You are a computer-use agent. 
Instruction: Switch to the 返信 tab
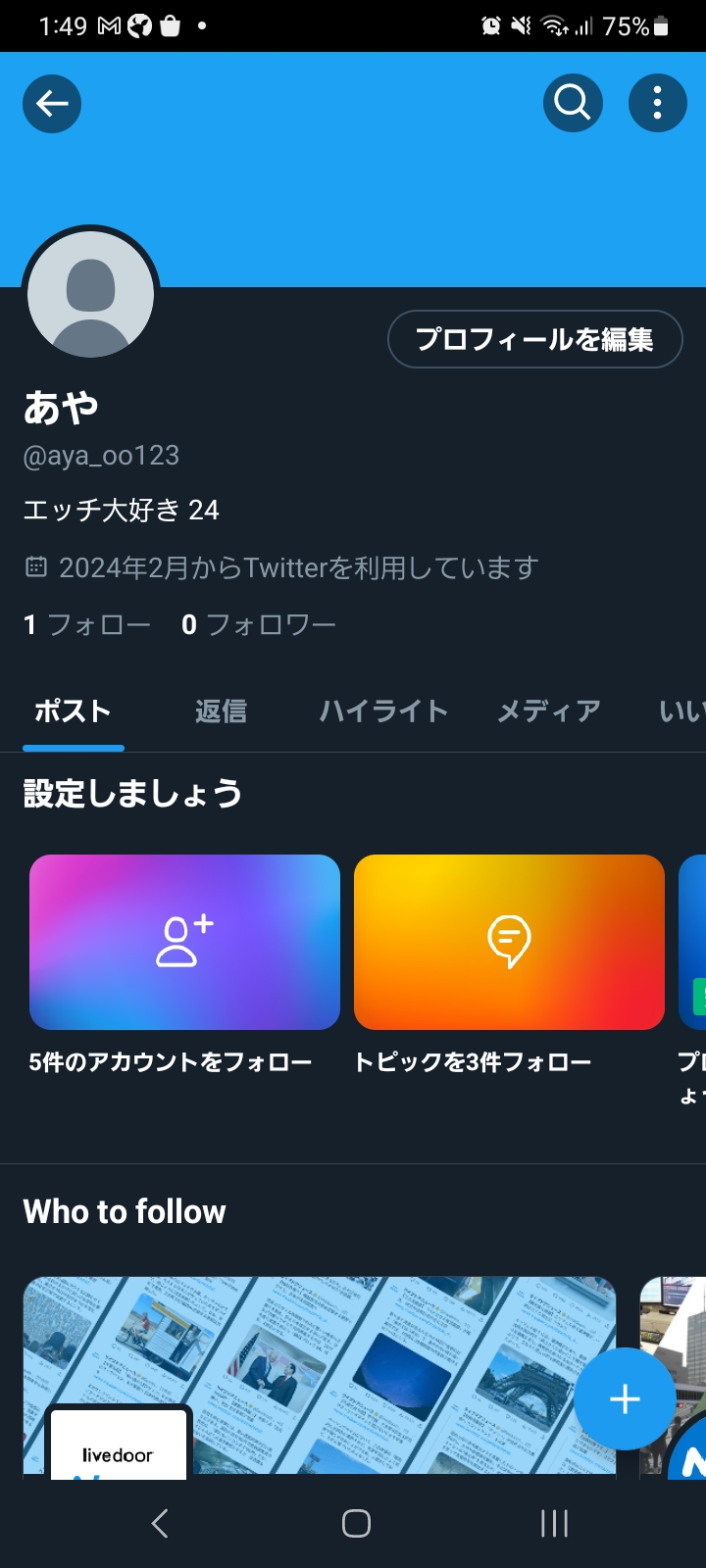pyautogui.click(x=221, y=711)
